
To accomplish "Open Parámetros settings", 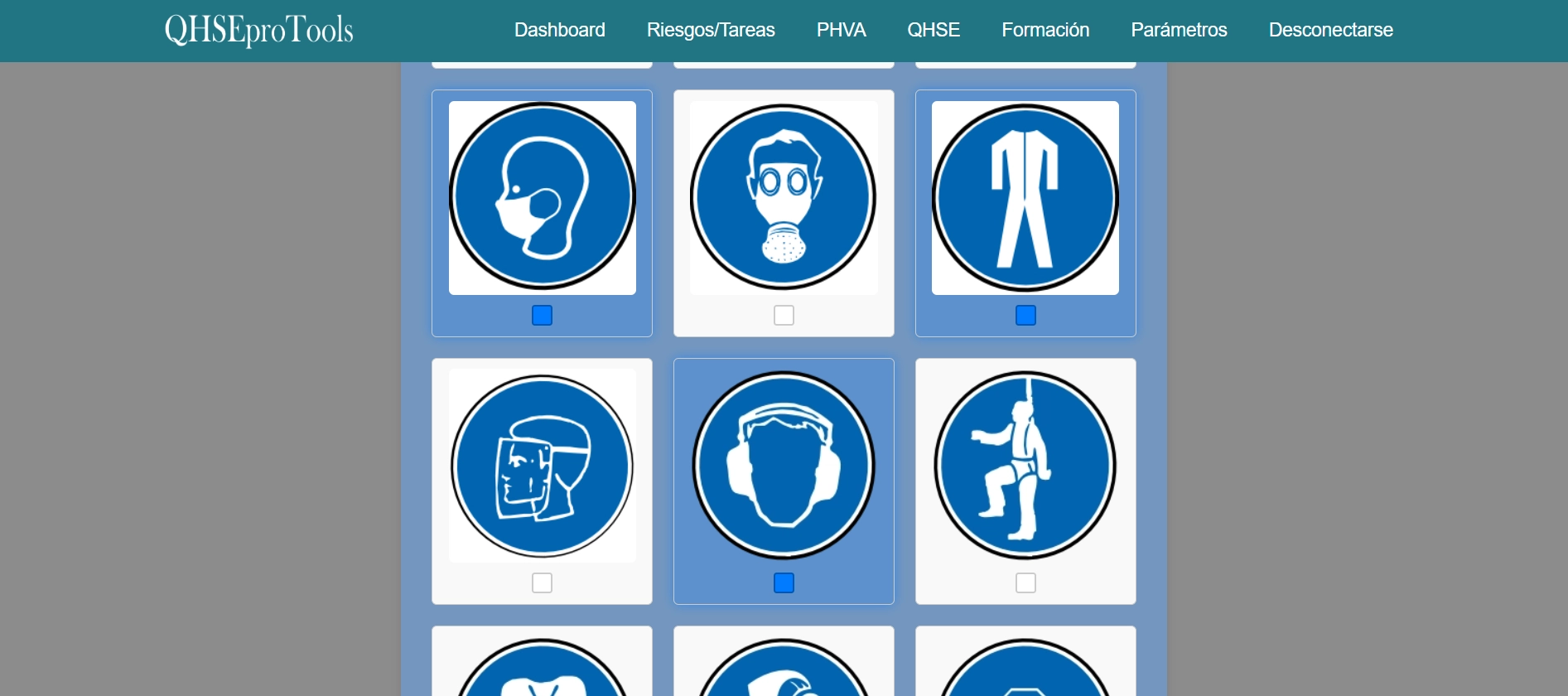I will pos(1179,30).
